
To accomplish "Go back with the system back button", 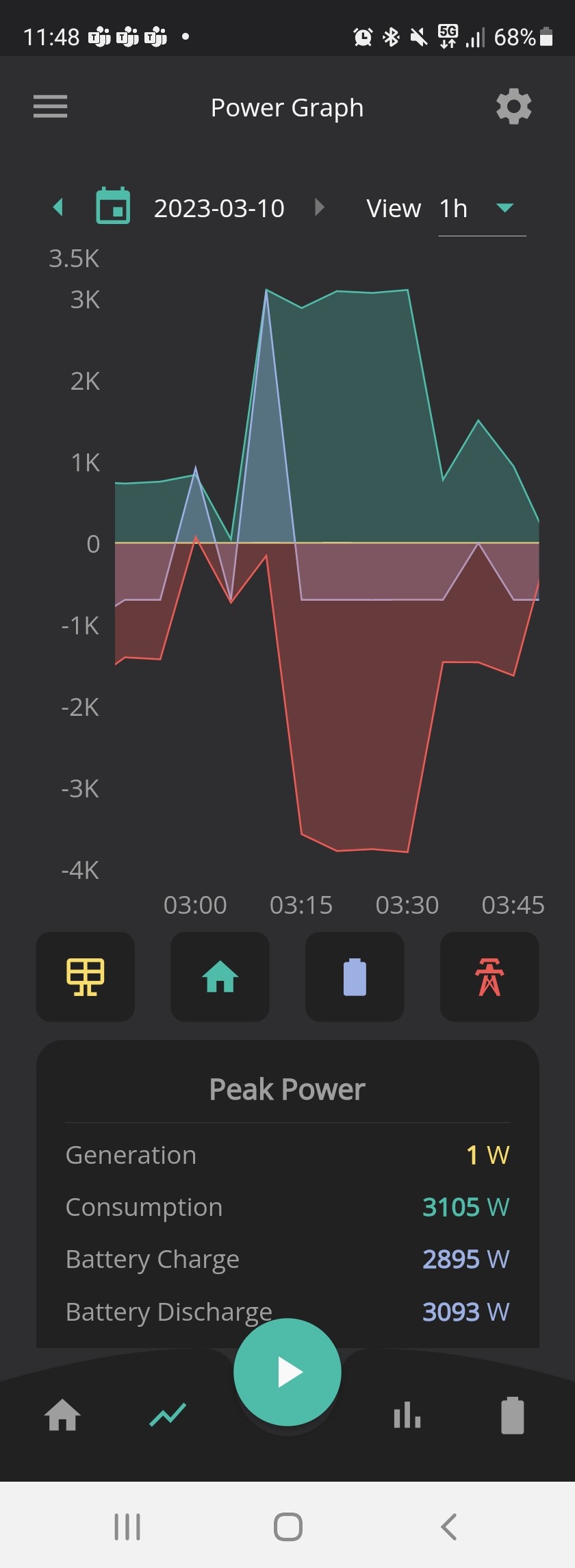I will (448, 1527).
